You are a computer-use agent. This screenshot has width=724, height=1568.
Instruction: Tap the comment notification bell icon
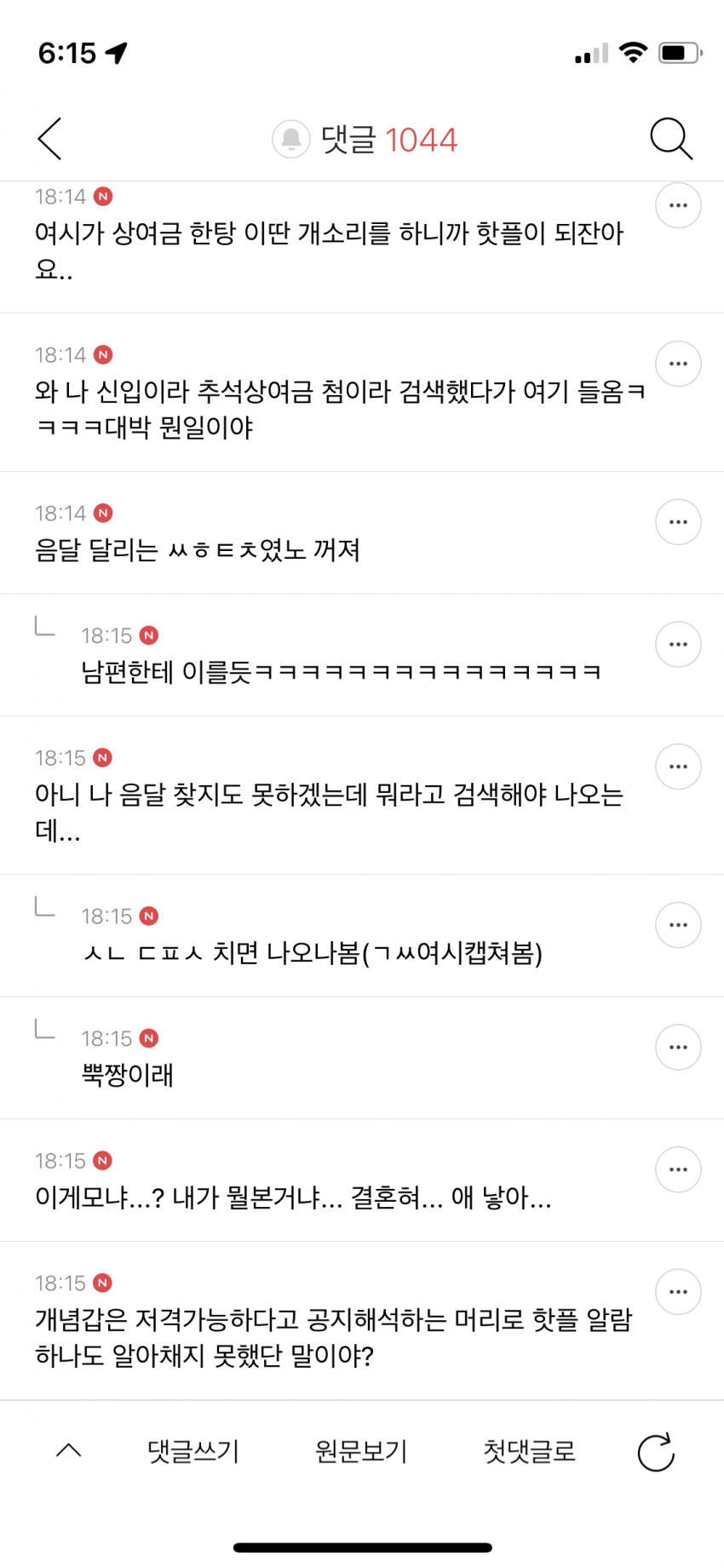290,139
